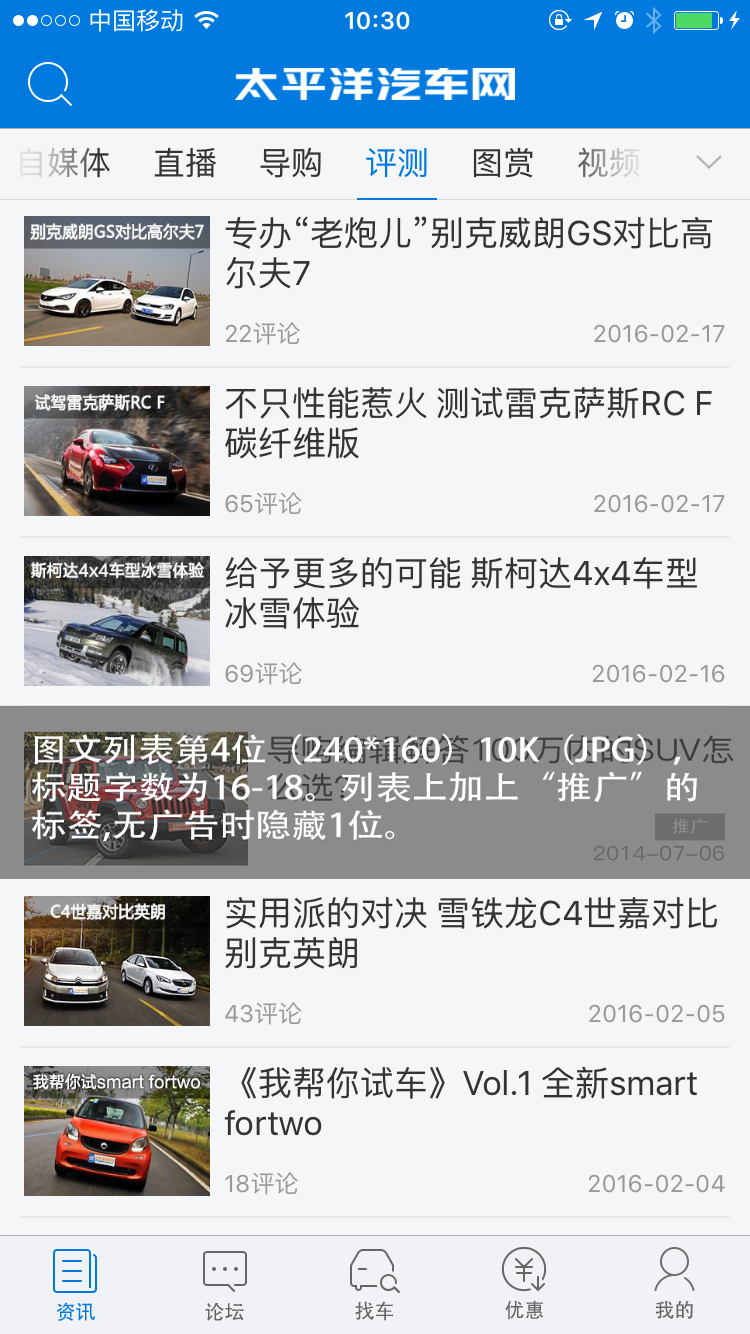The height and width of the screenshot is (1334, 750).
Task: Select the 导购 tab
Action: click(291, 163)
